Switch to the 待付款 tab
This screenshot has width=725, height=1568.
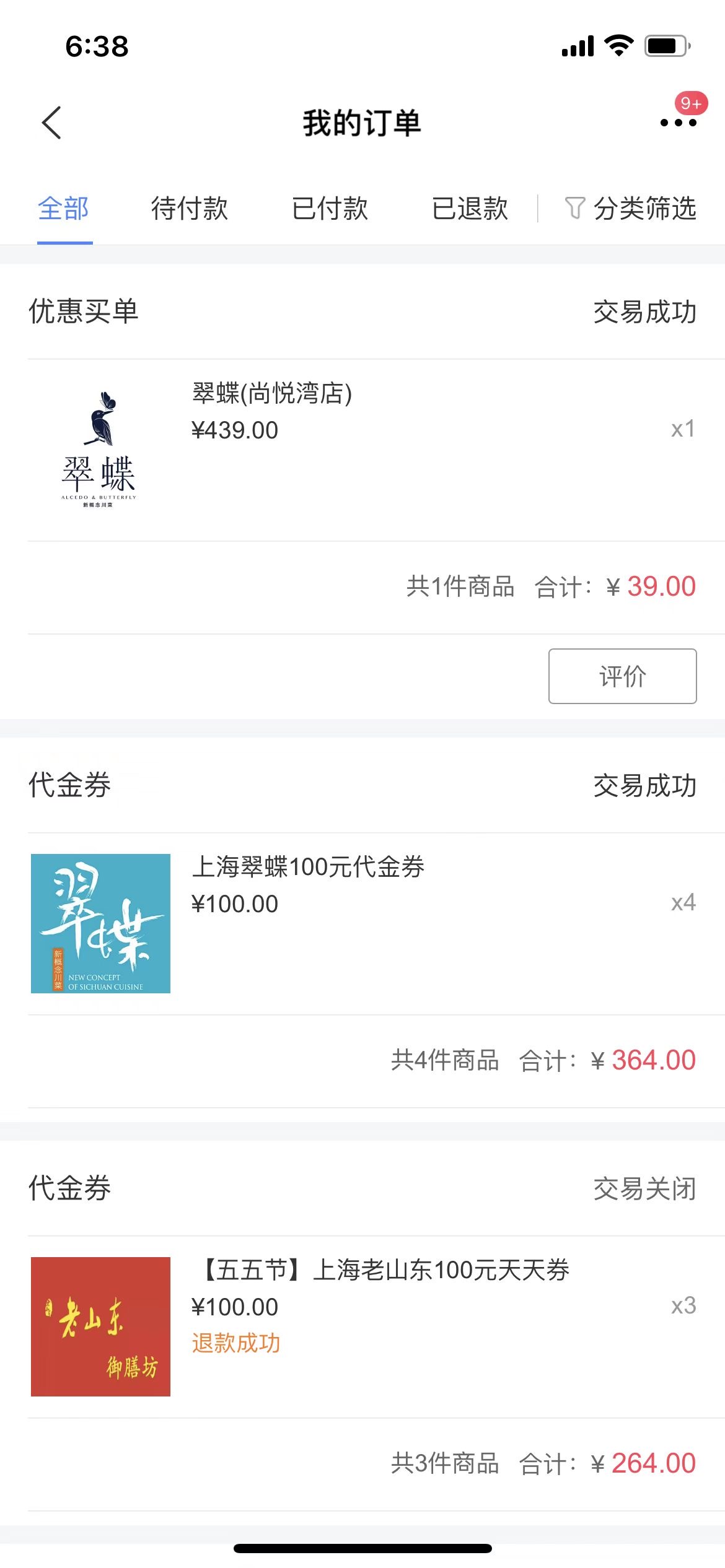[190, 209]
